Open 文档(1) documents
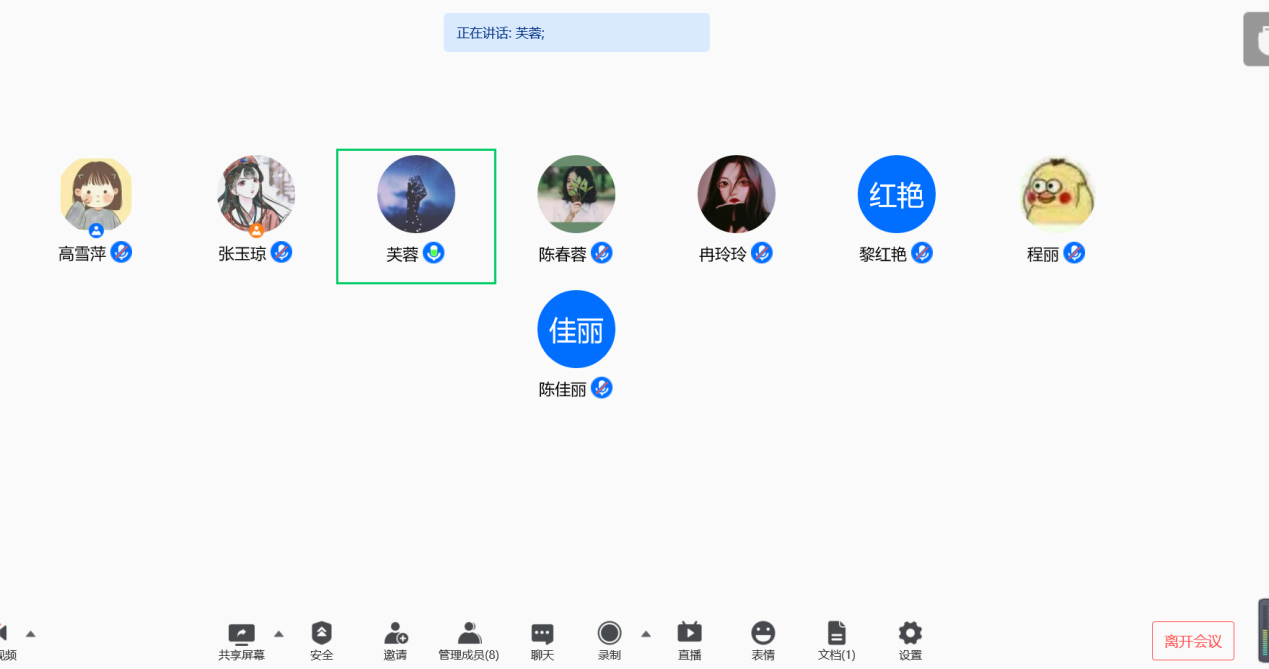The image size is (1269, 669). (x=836, y=640)
